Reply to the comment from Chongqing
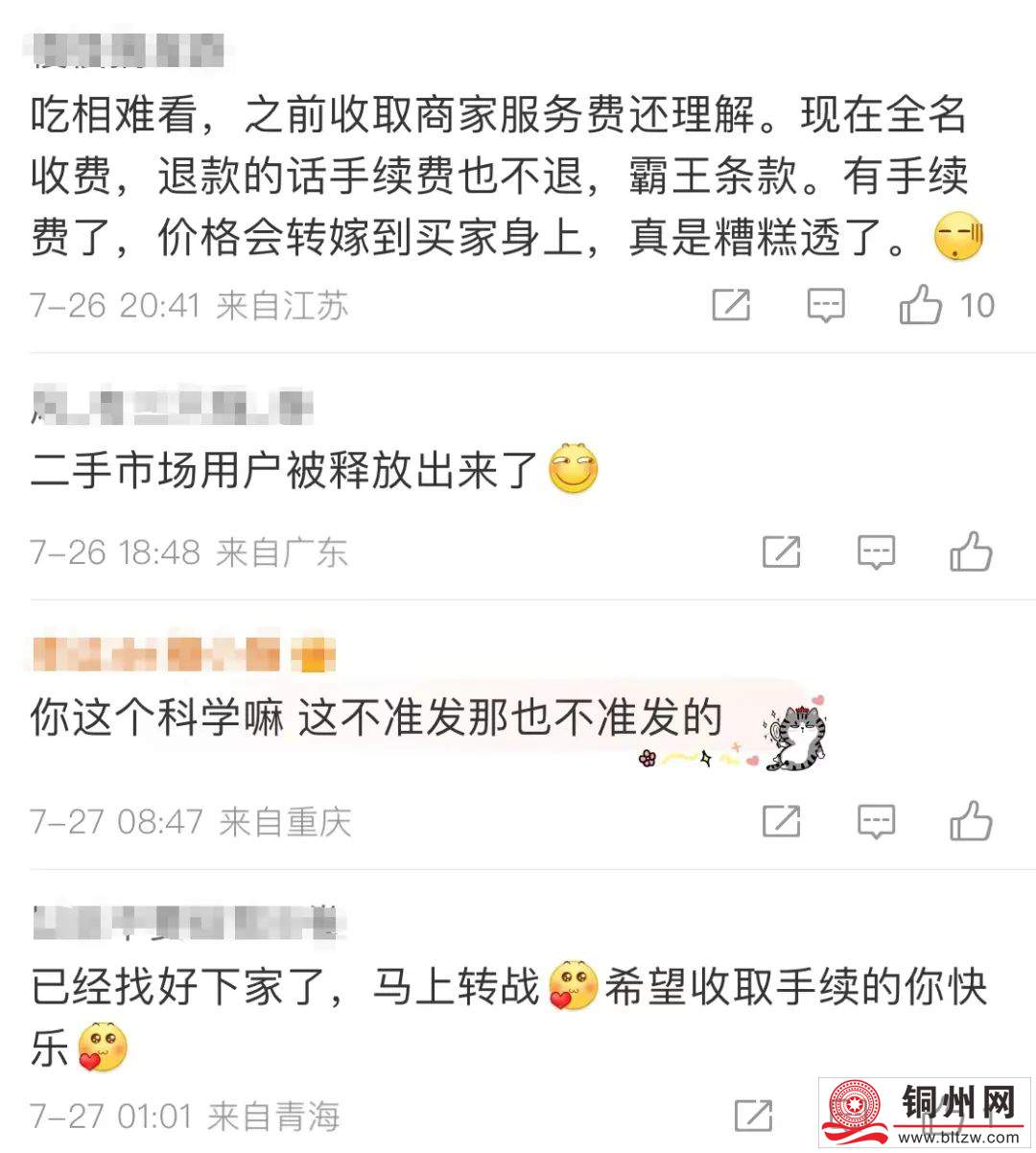The width and height of the screenshot is (1036, 1153). click(876, 822)
